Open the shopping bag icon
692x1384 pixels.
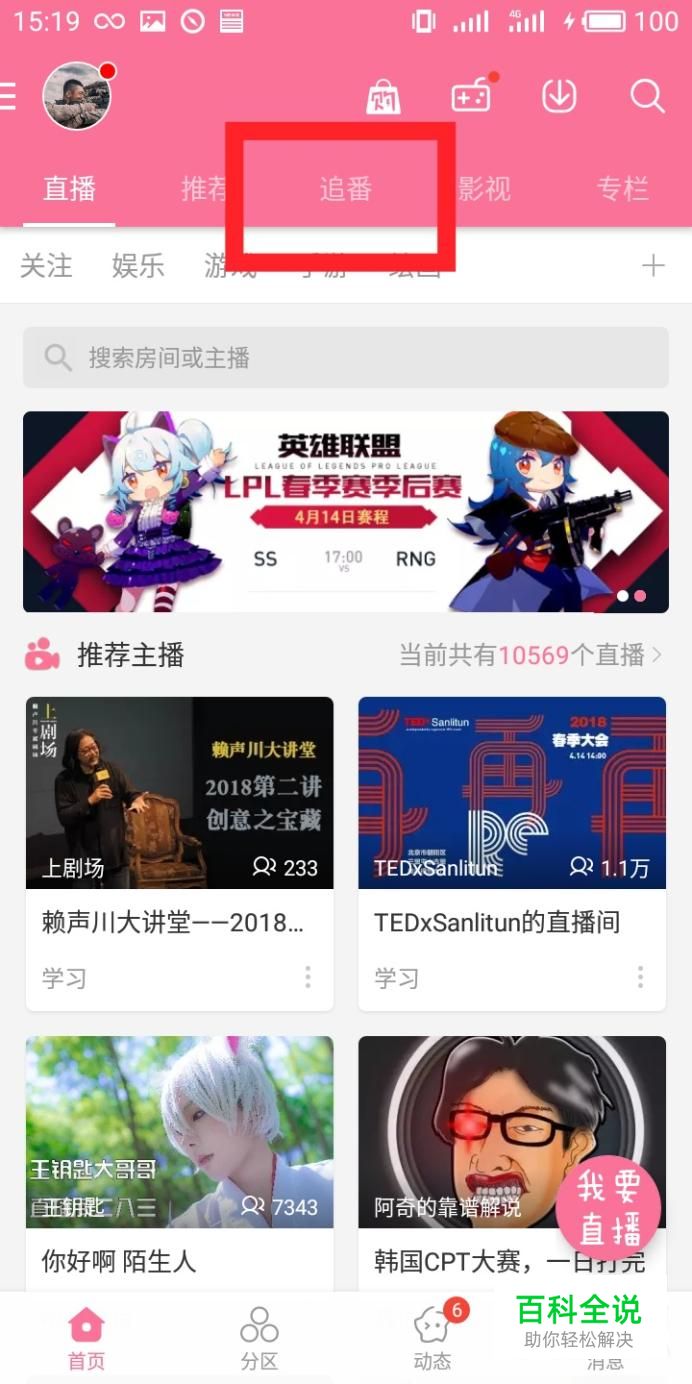click(383, 97)
